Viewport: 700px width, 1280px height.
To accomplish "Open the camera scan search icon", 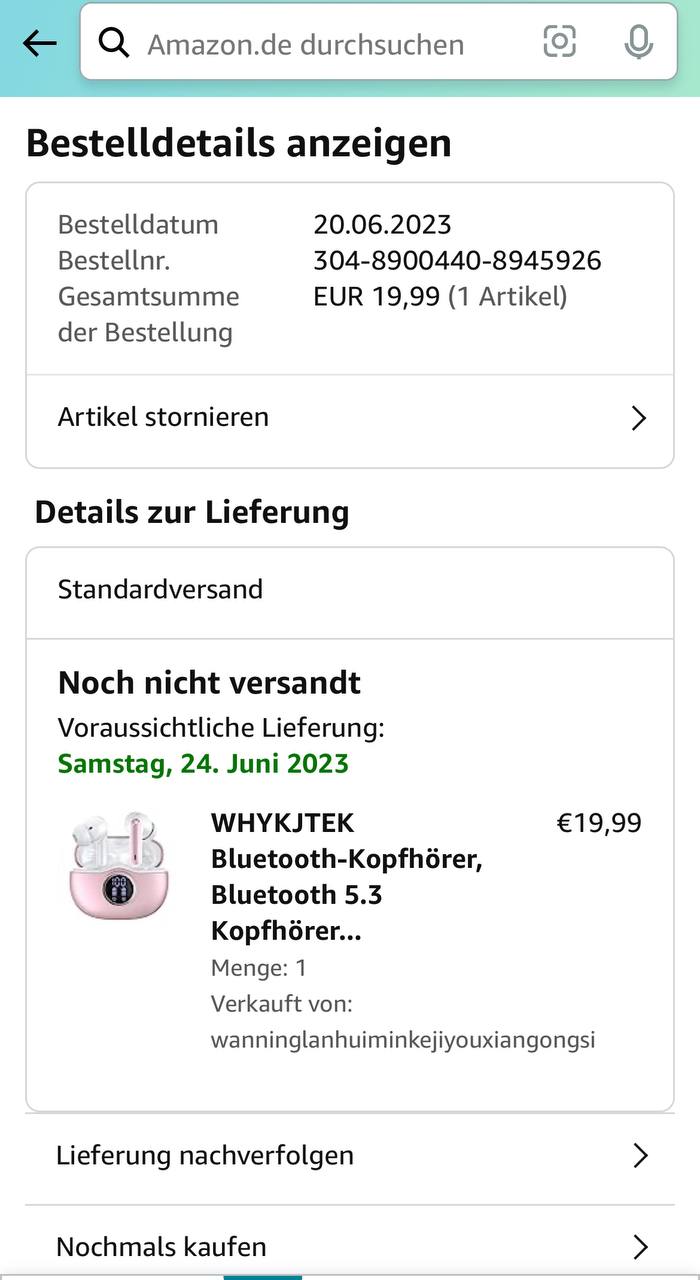I will (x=559, y=42).
